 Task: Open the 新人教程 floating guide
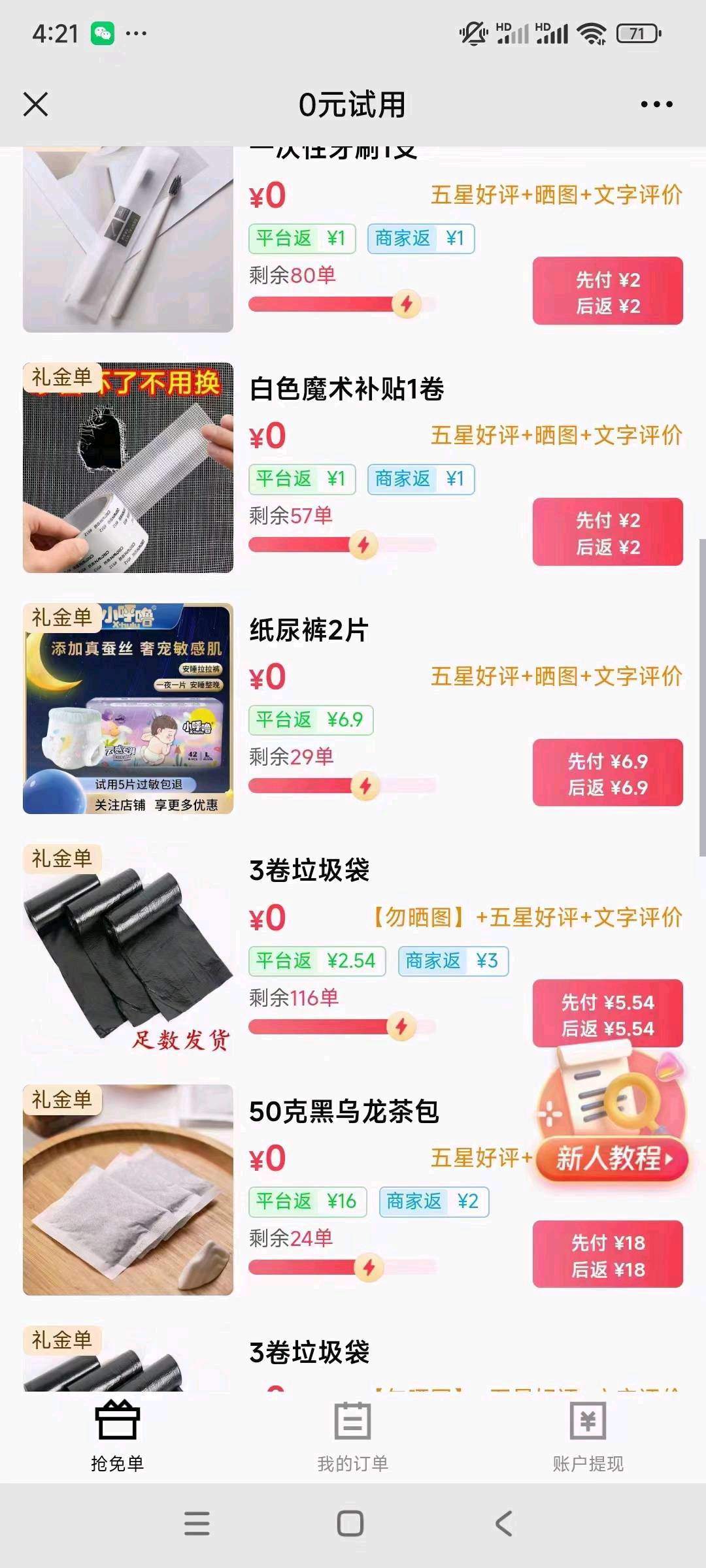pos(612,1158)
